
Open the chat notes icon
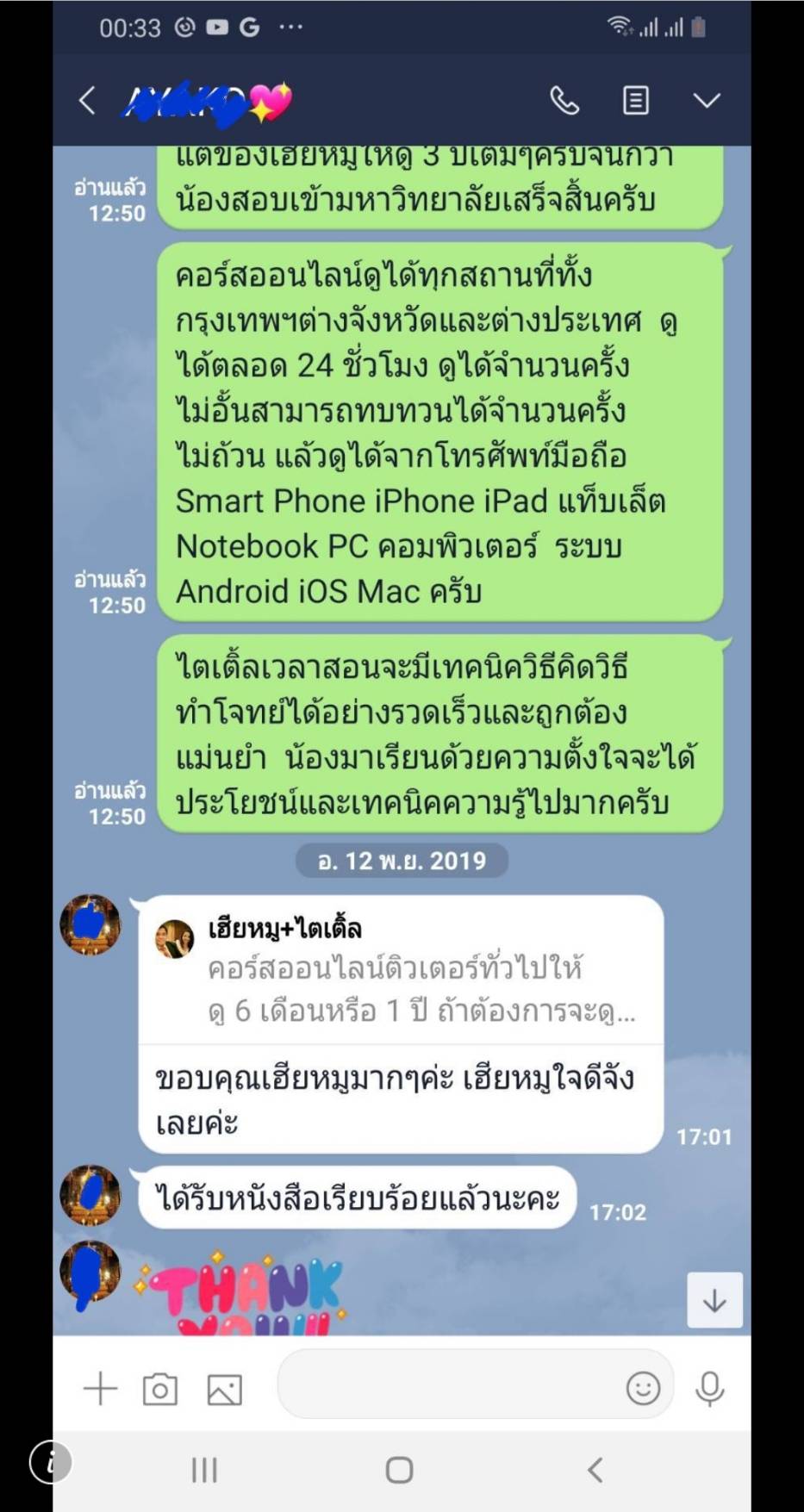click(x=636, y=101)
